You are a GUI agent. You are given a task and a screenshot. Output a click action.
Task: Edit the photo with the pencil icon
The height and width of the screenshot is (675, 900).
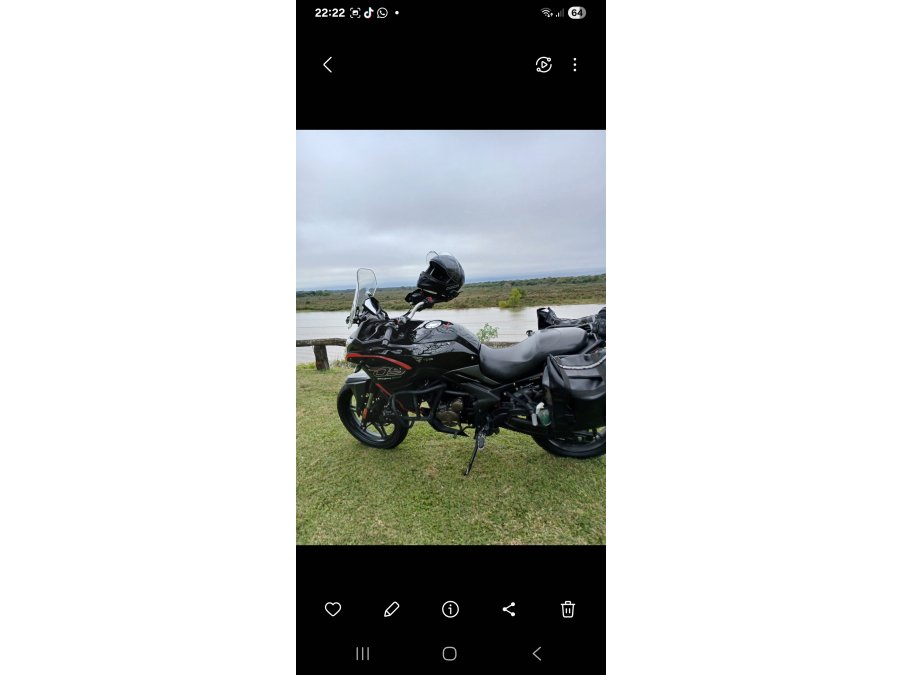(x=391, y=609)
